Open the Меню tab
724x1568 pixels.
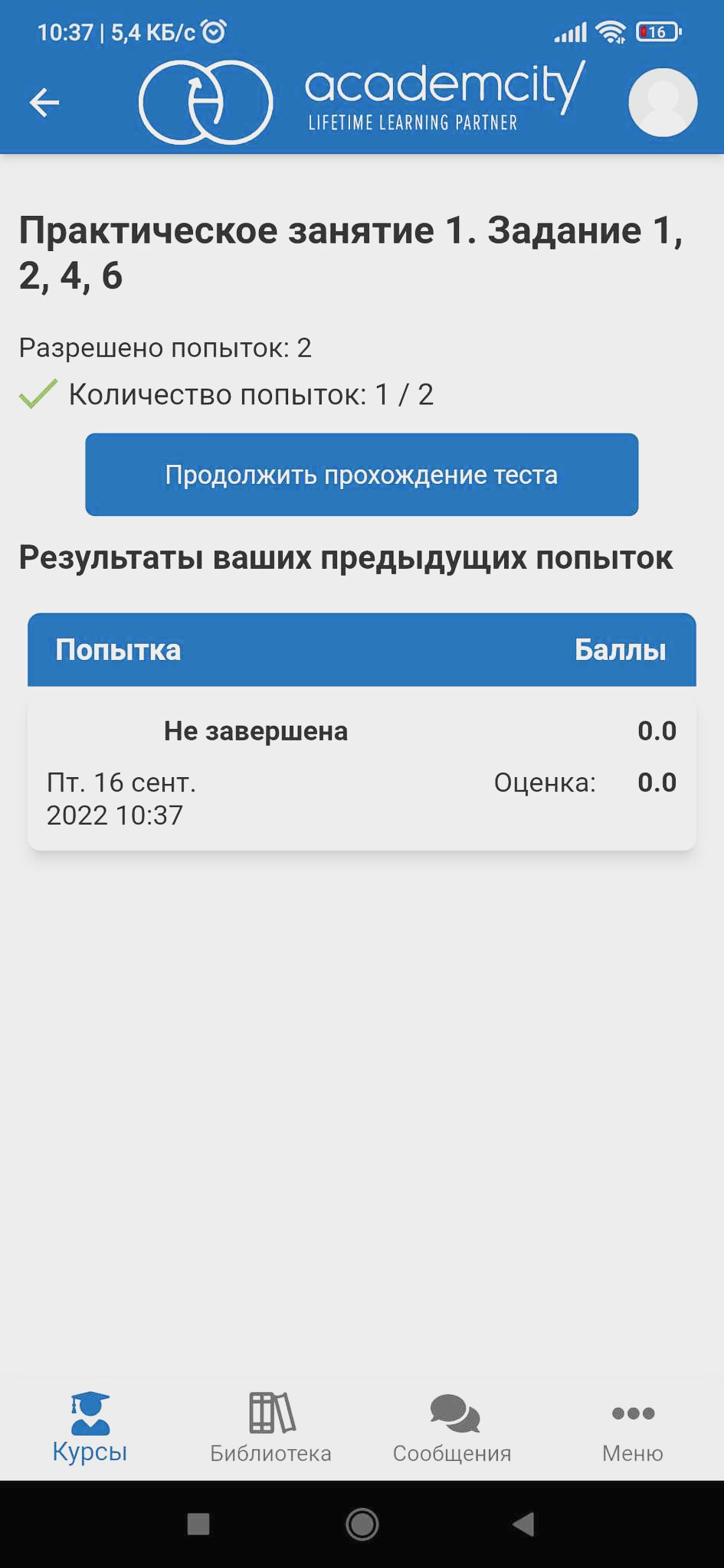tap(633, 1427)
